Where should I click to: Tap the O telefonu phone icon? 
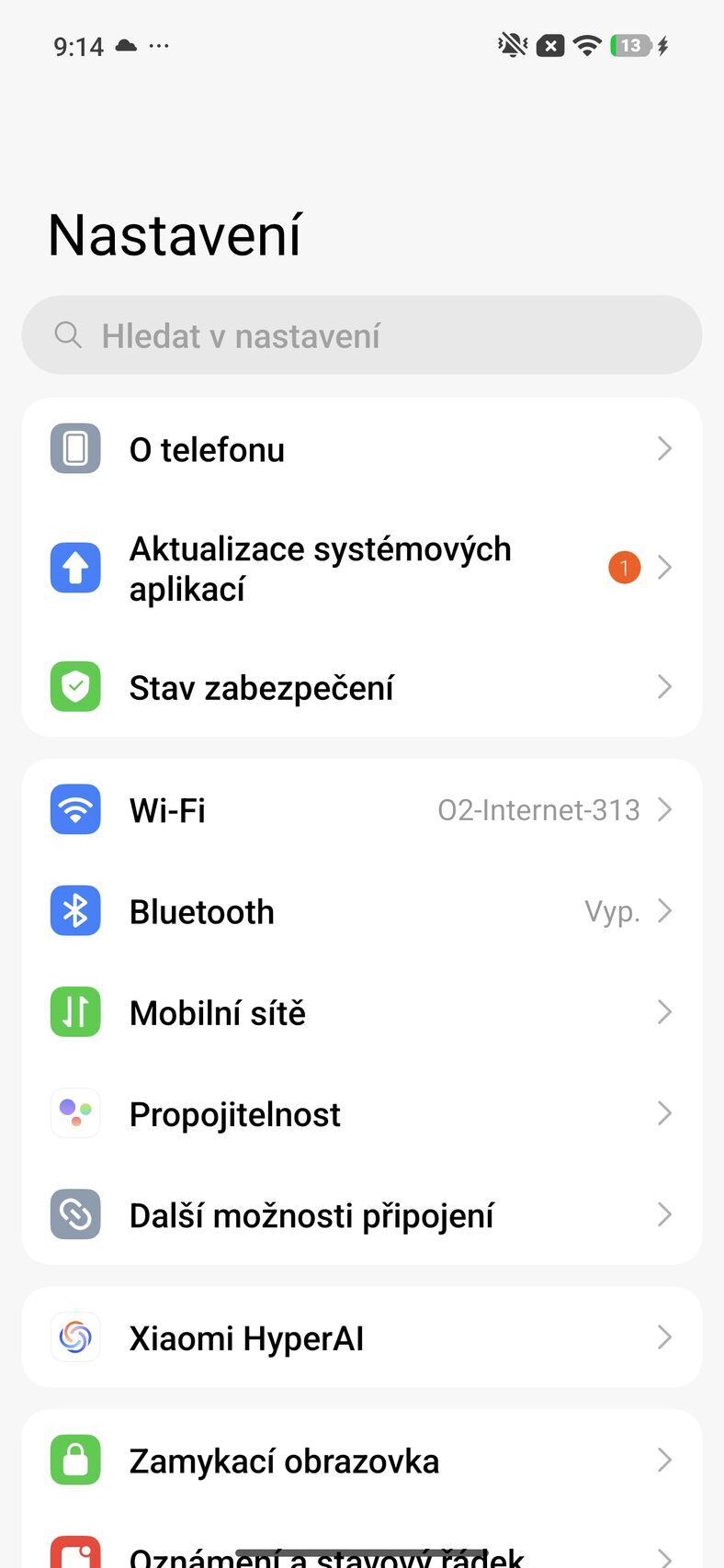pyautogui.click(x=74, y=448)
